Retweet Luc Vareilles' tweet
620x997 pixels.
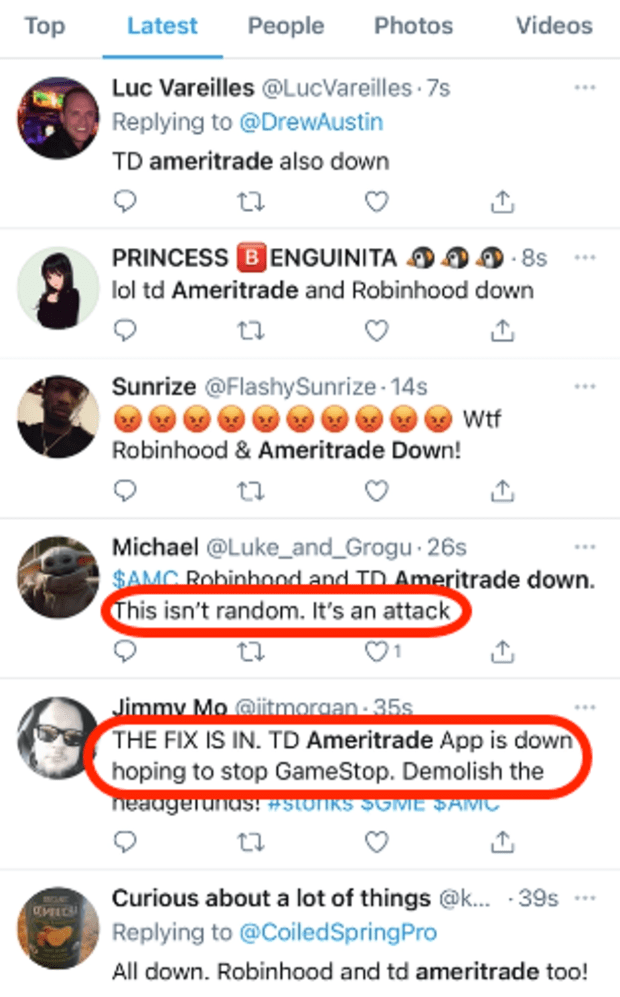click(x=251, y=202)
